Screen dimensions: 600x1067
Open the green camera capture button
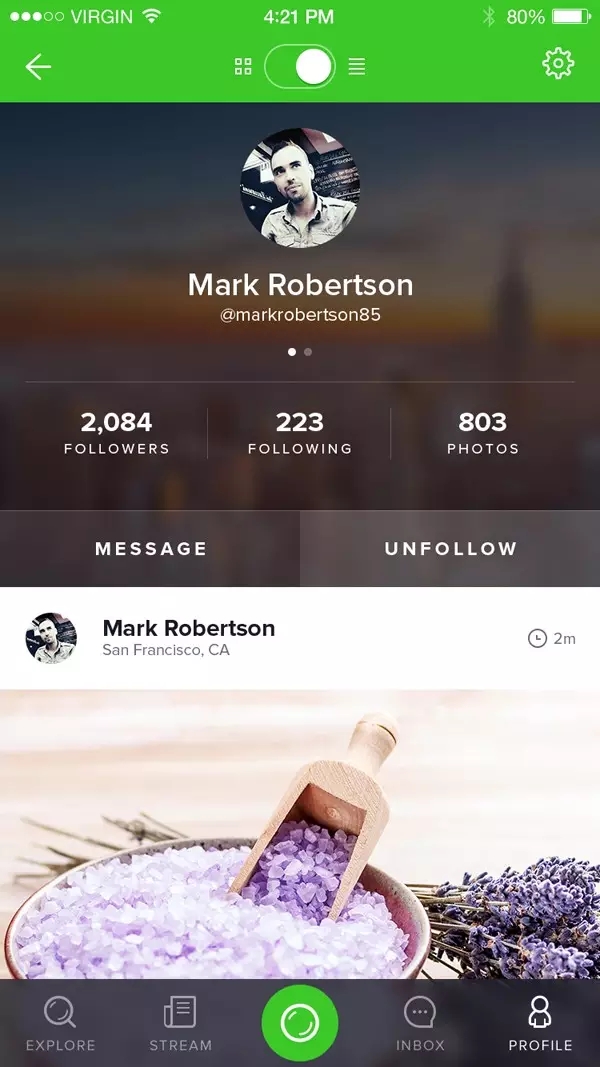(x=300, y=1022)
